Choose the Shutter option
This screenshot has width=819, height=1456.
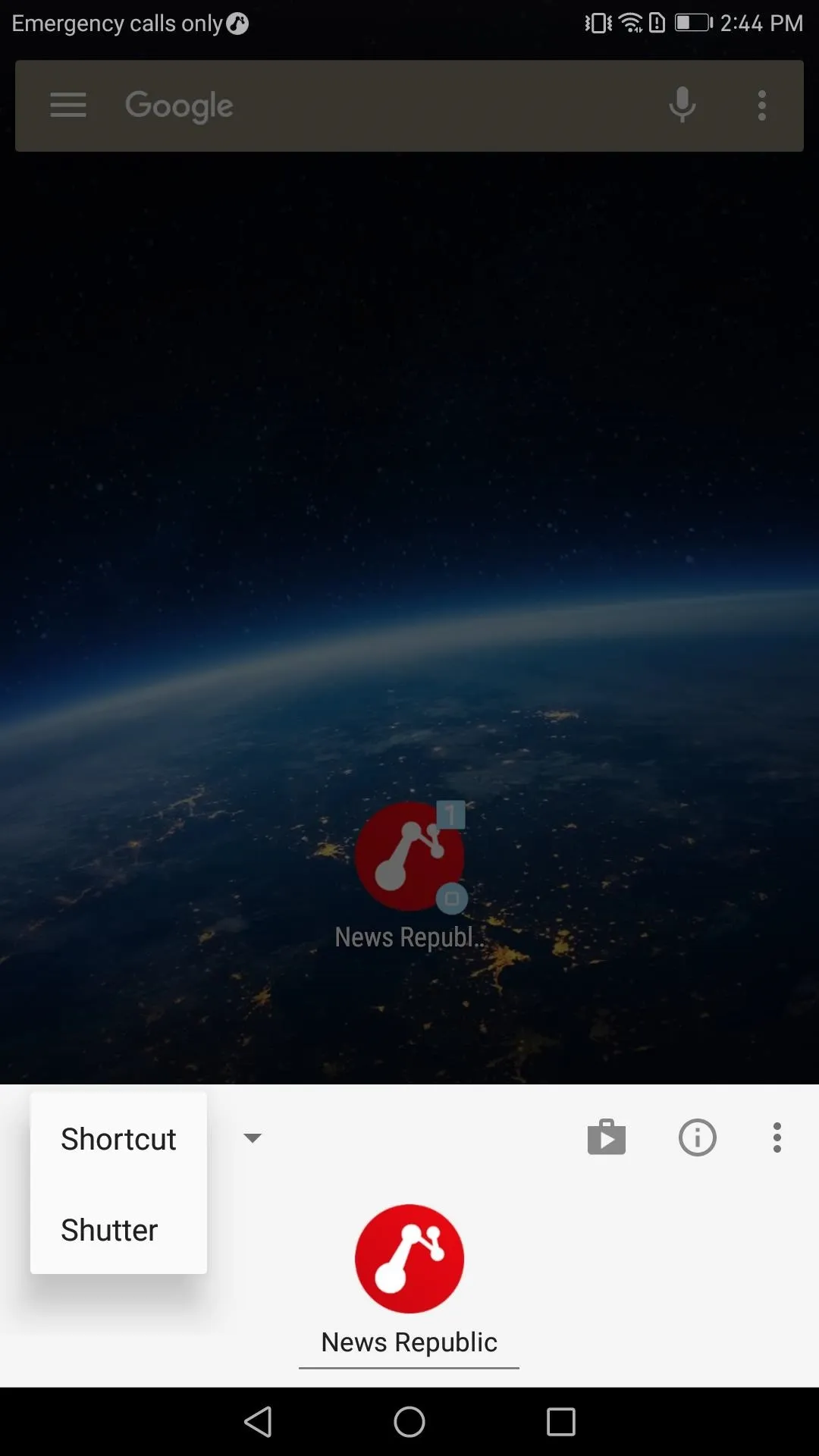click(x=118, y=1229)
